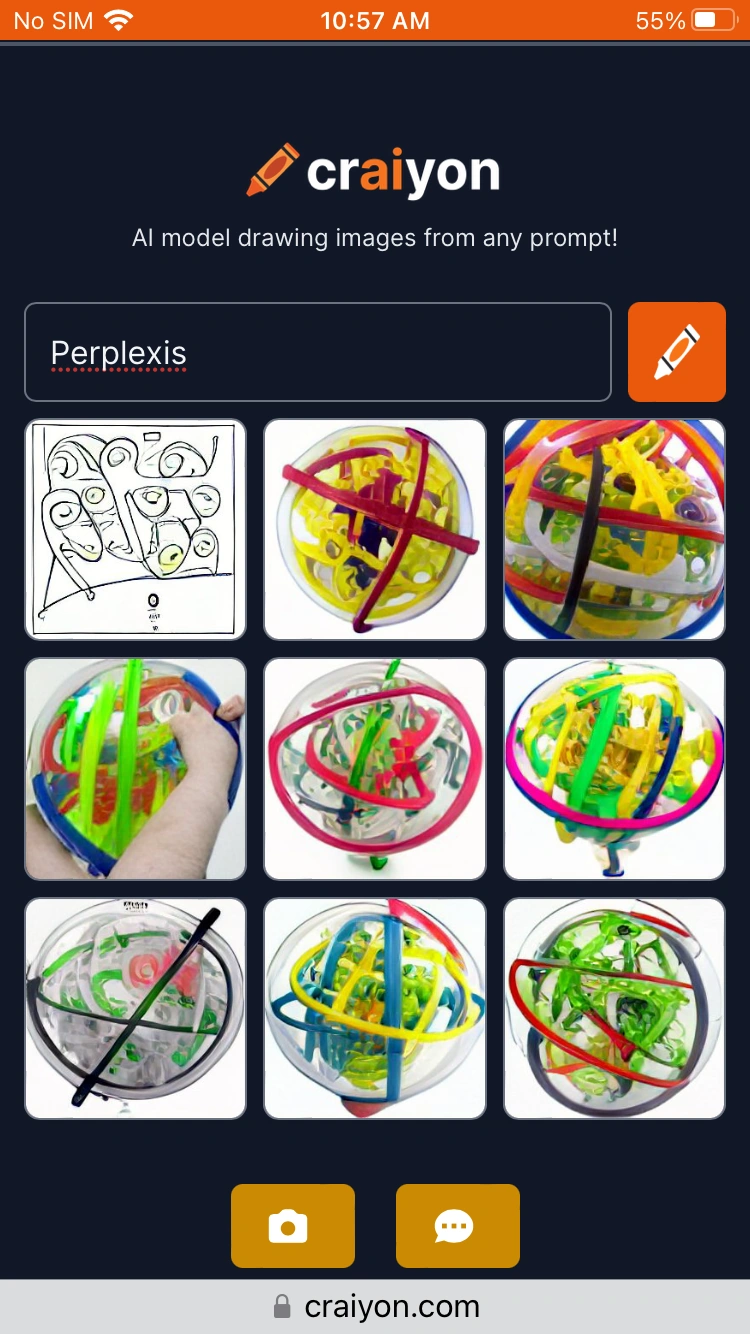Open the black-and-white line sketch image
Image resolution: width=750 pixels, height=1334 pixels.
pos(135,529)
